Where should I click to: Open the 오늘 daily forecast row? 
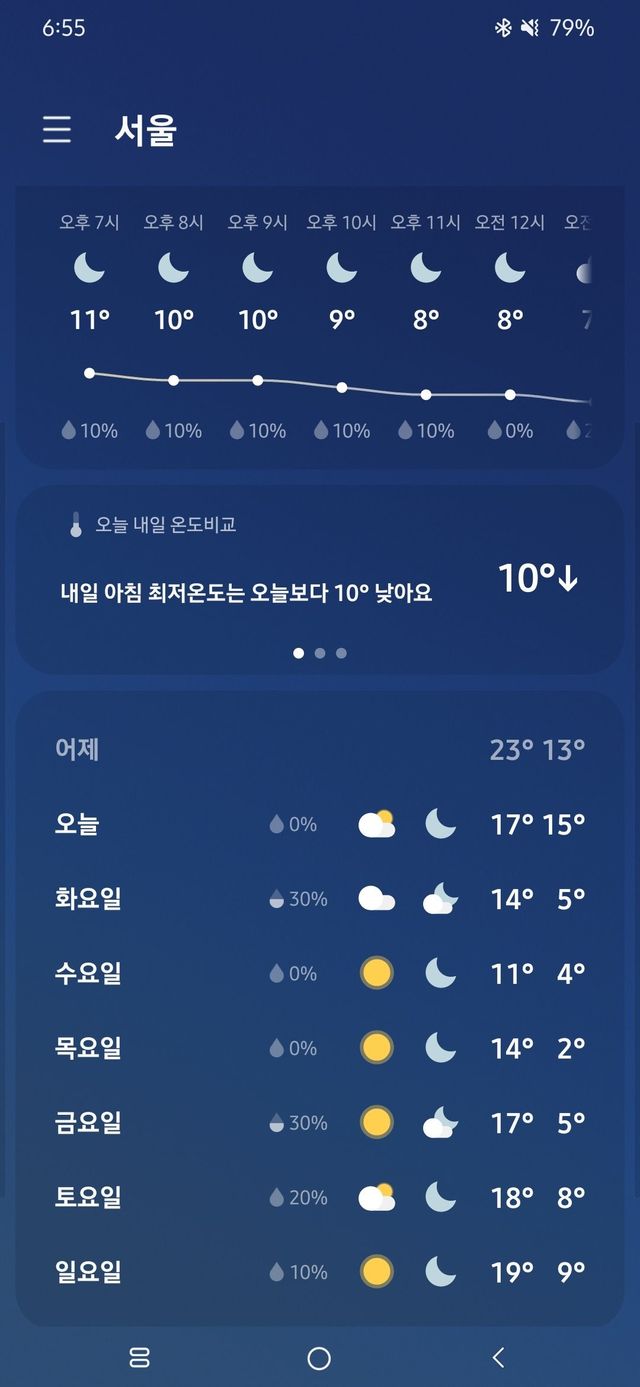point(320,824)
